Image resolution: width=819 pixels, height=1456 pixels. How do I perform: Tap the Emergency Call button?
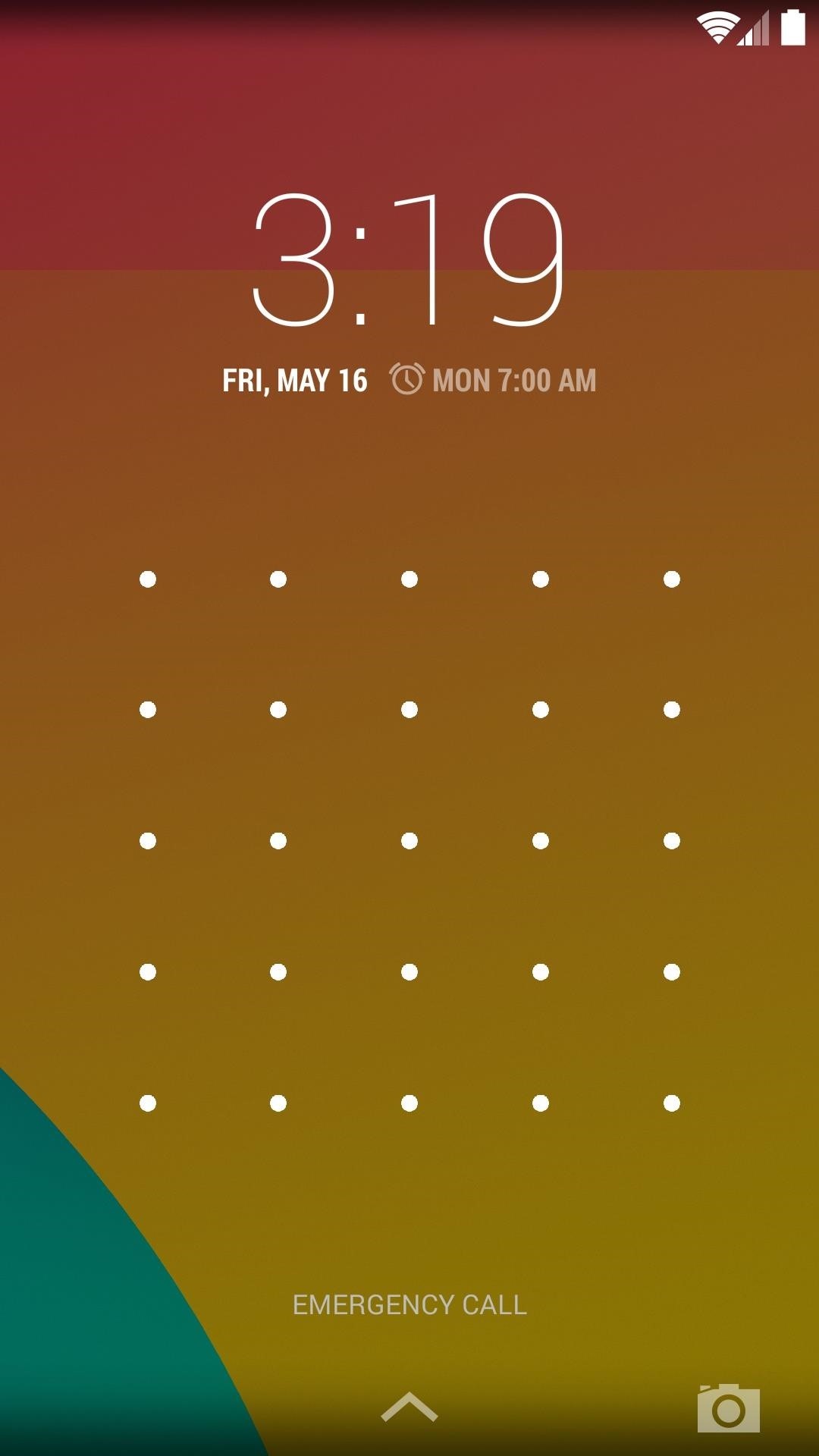pos(409,1304)
